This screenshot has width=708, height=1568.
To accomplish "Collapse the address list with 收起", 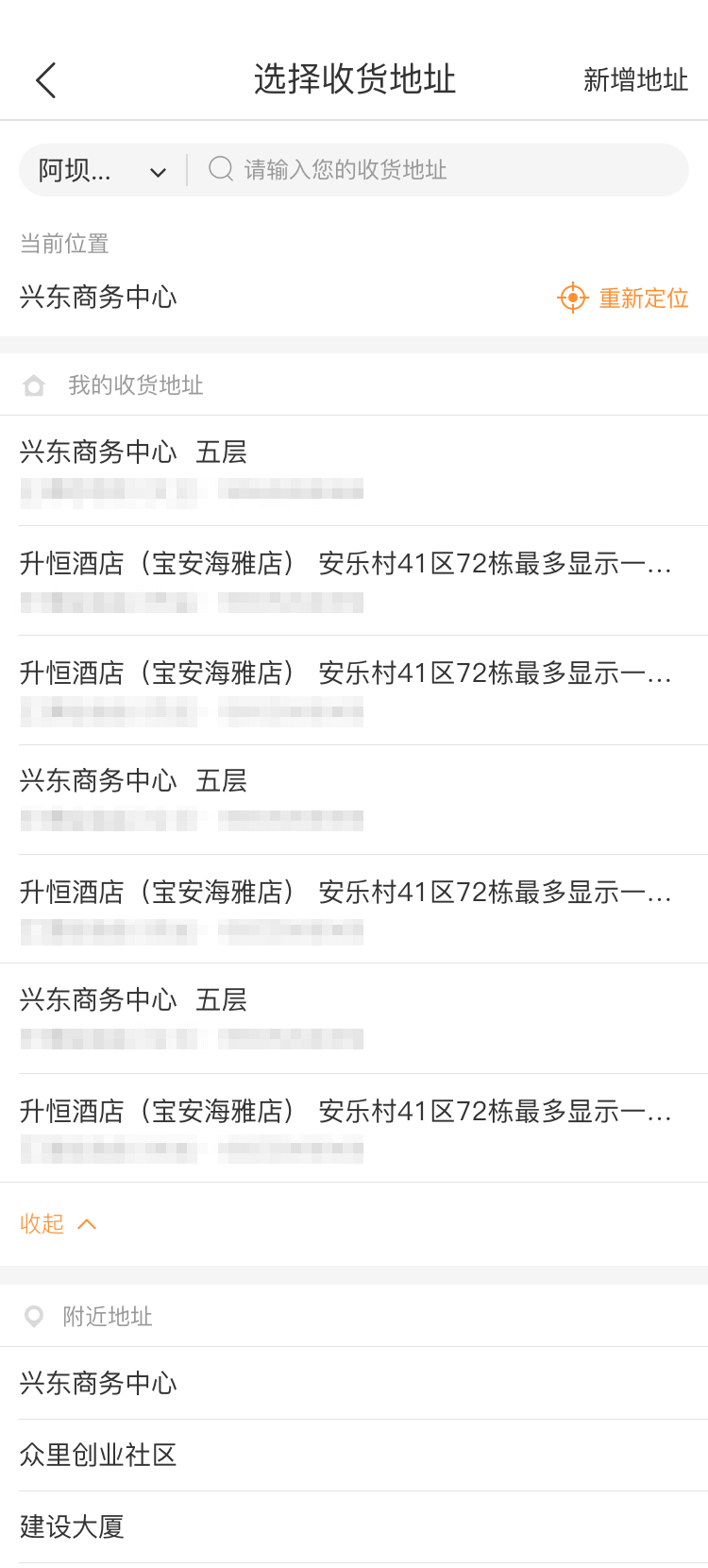I will (x=59, y=1224).
